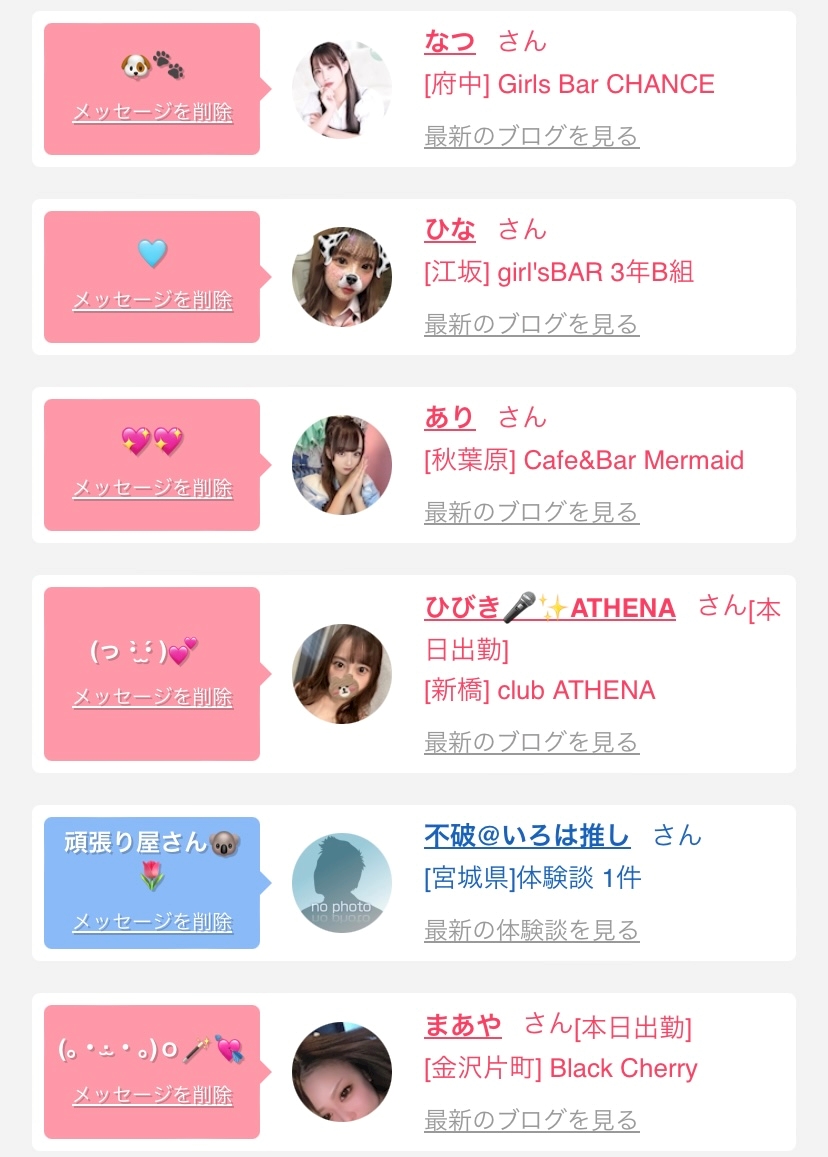The width and height of the screenshot is (828, 1157).
Task: Delete the message sent to まあや
Action: (x=153, y=1095)
